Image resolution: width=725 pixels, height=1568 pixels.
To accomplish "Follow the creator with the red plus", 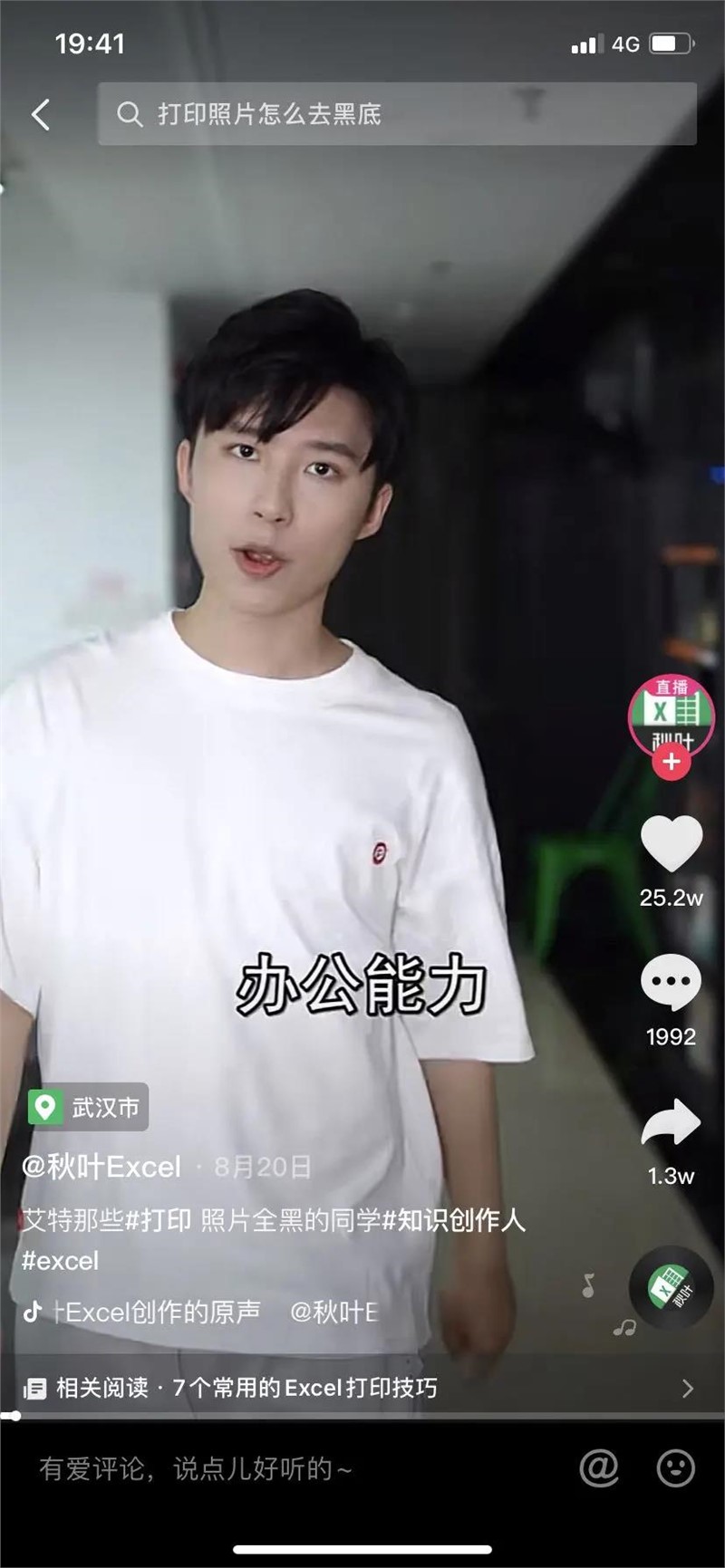I will [671, 762].
